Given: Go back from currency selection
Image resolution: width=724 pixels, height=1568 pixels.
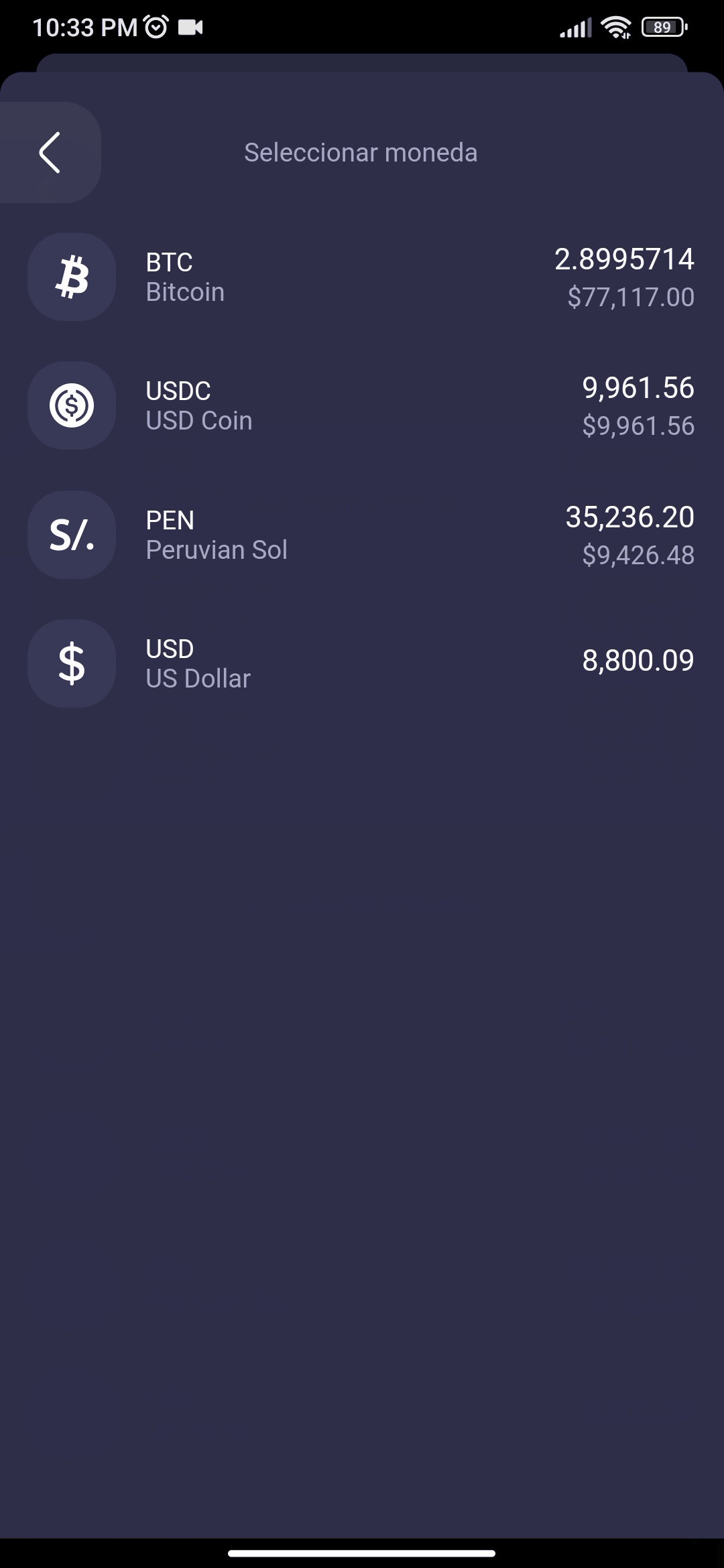Looking at the screenshot, I should point(50,153).
